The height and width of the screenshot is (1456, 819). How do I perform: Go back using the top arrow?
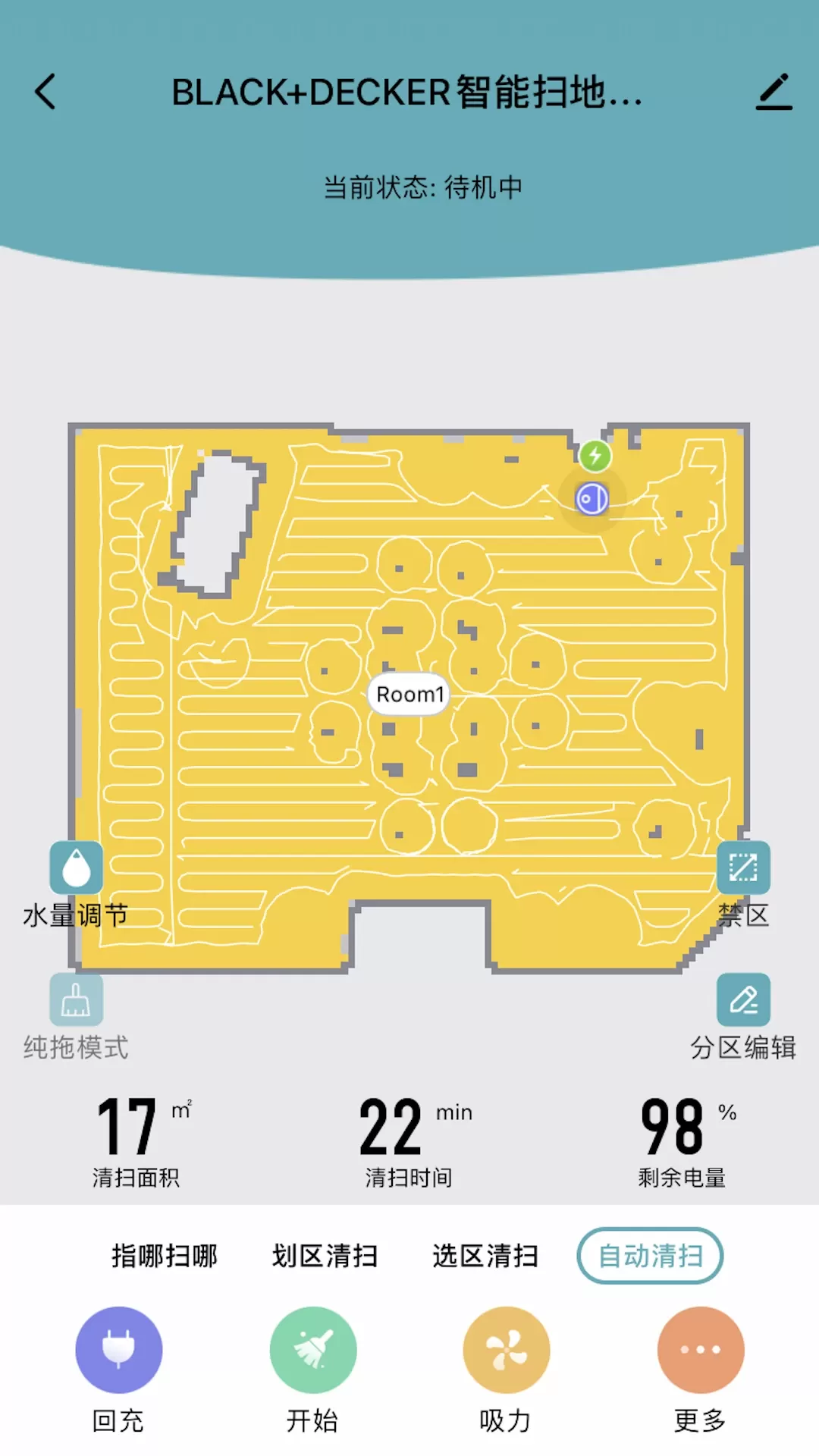coord(45,92)
